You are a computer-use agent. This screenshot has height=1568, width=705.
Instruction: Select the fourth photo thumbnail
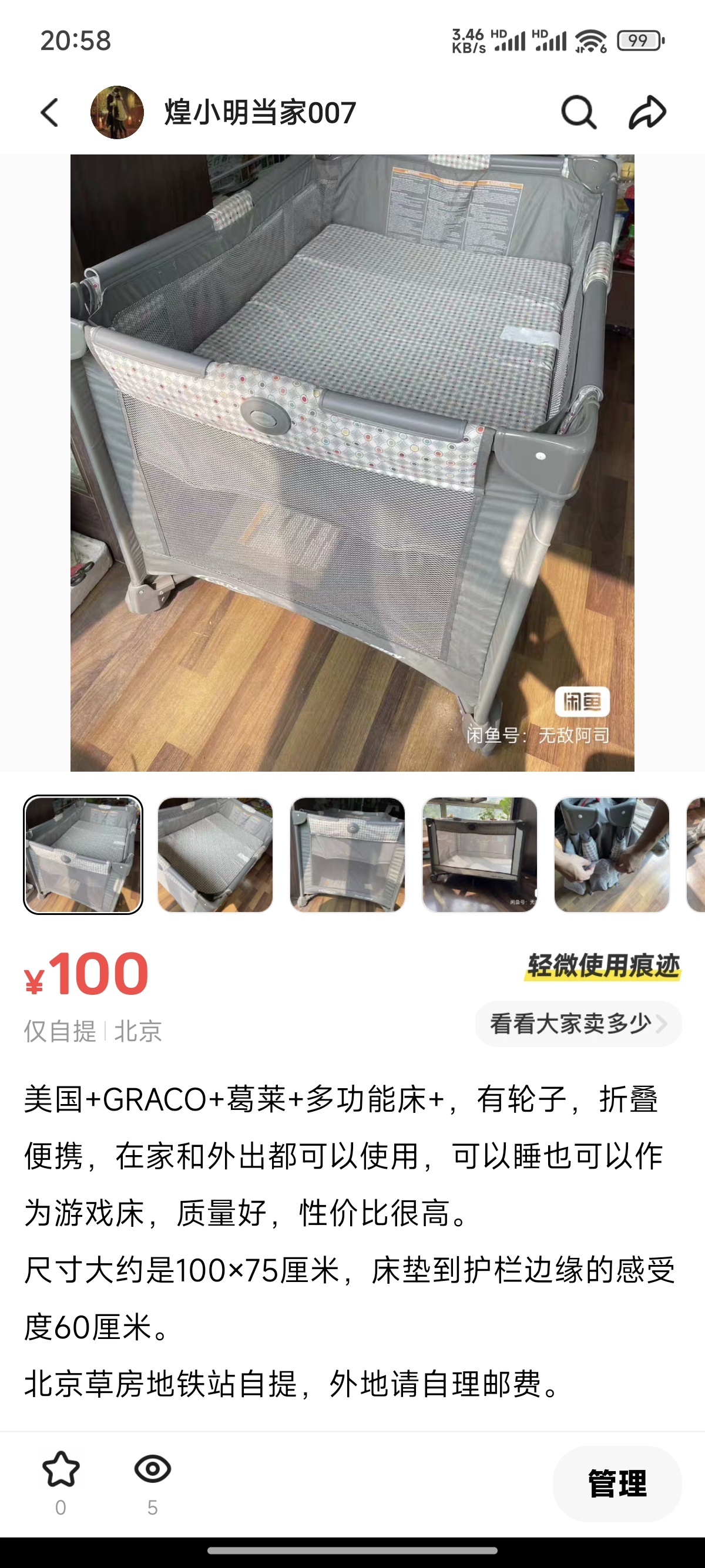(479, 854)
